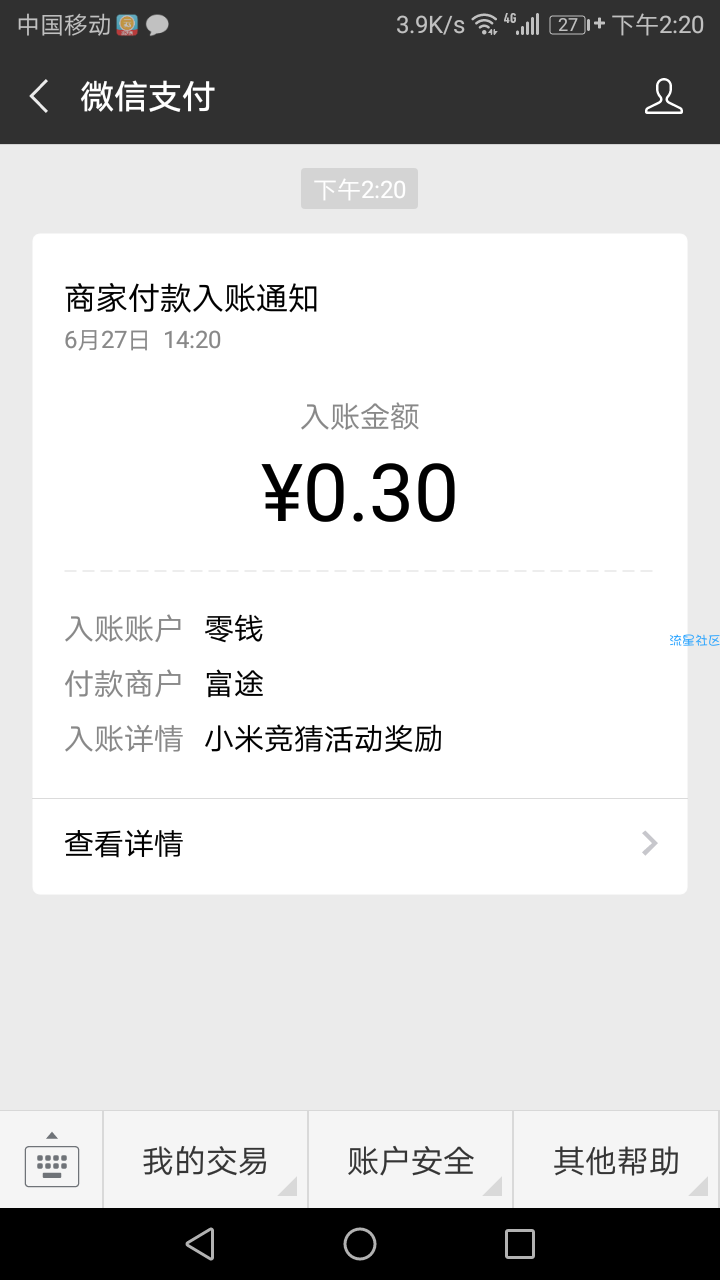This screenshot has width=720, height=1280.
Task: Expand the 账户安全 menu
Action: pyautogui.click(x=410, y=1160)
